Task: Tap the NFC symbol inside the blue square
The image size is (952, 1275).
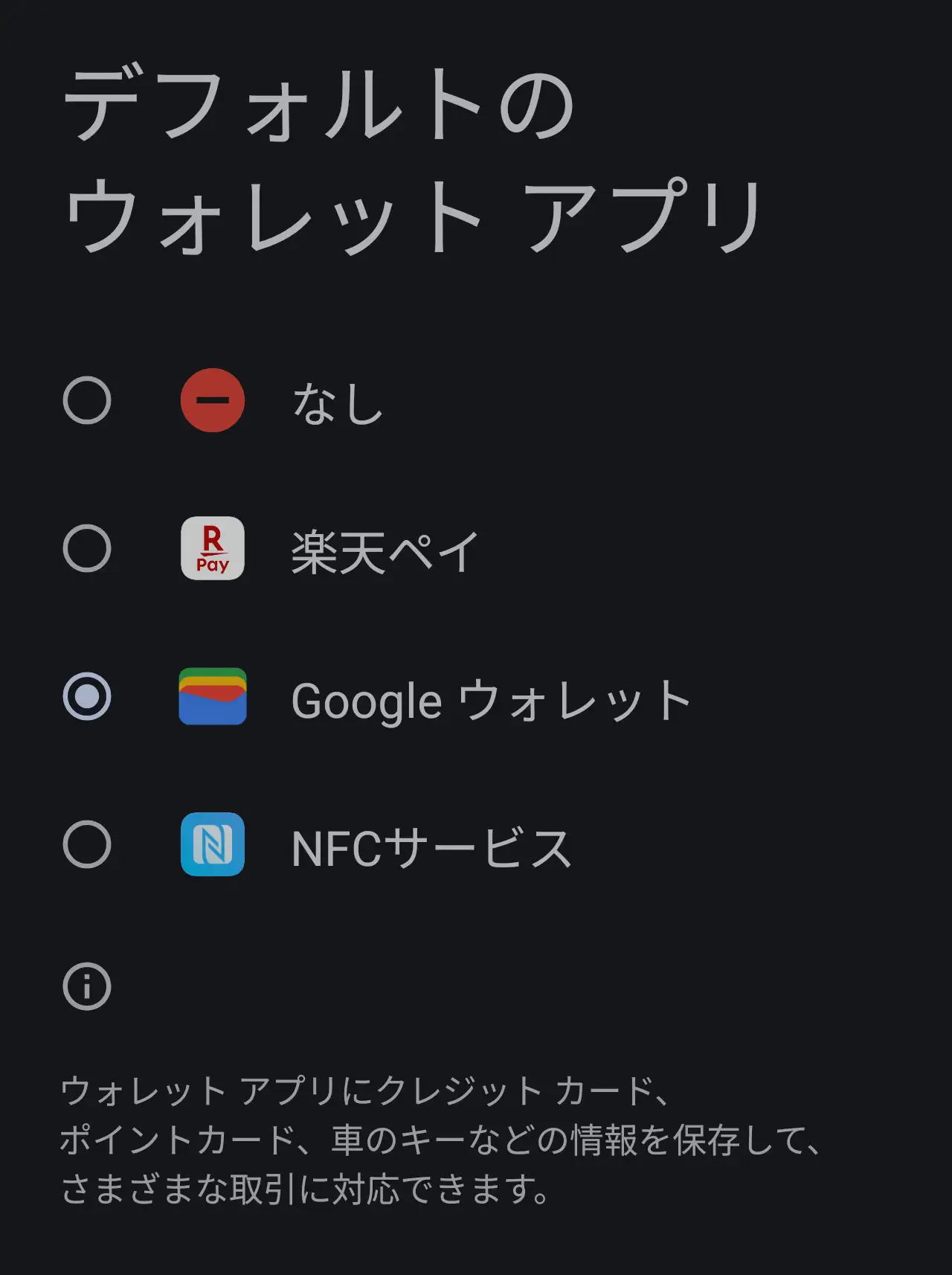Action: [x=210, y=842]
